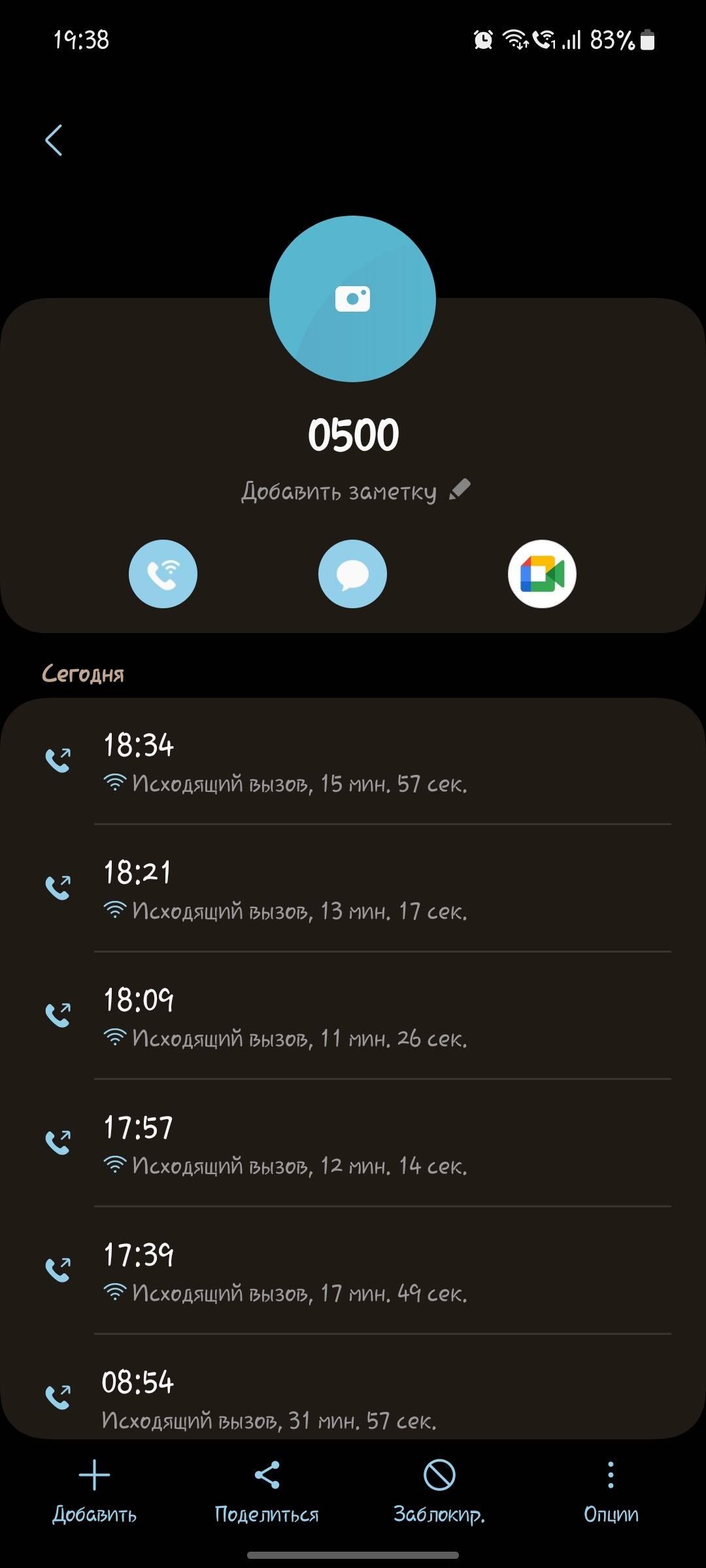Add a note via Добавить заметку
This screenshot has height=1568, width=706.
(x=356, y=491)
